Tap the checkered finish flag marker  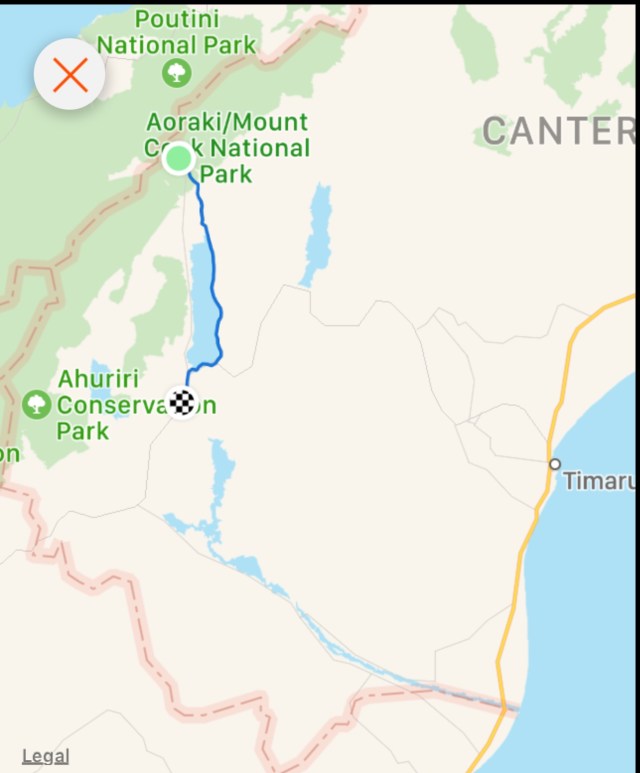coord(181,403)
